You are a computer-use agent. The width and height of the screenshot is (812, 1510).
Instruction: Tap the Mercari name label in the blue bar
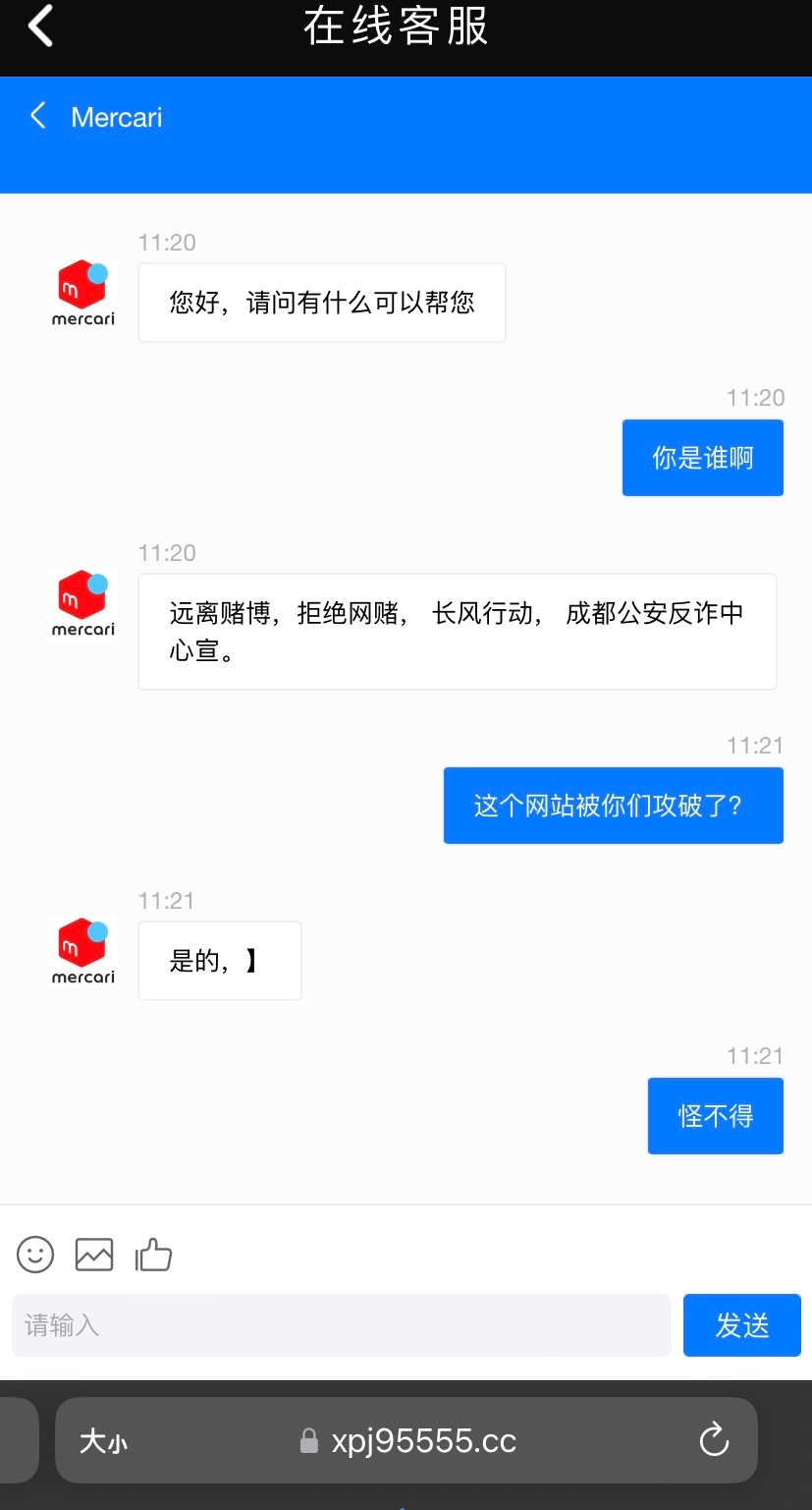point(116,116)
